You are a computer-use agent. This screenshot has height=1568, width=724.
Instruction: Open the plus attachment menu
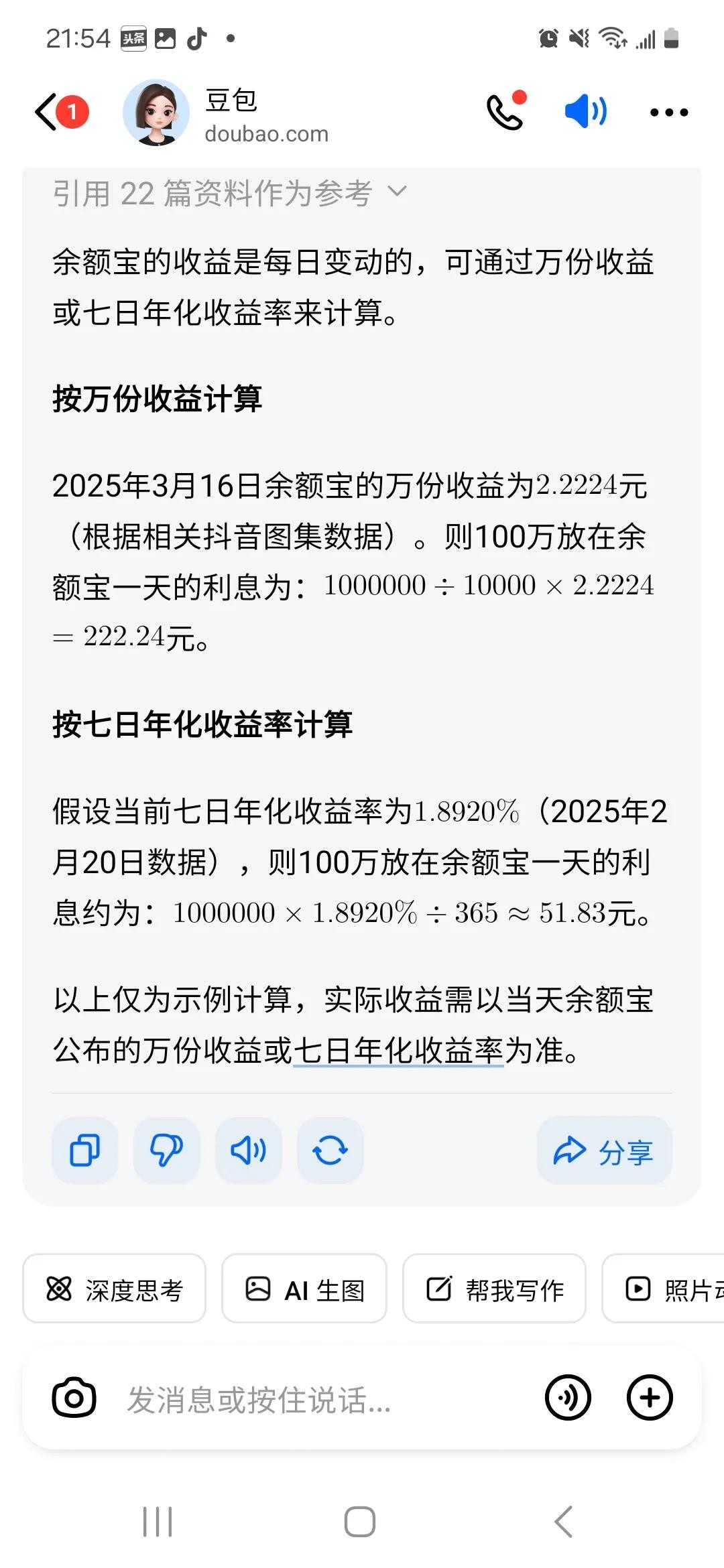coord(649,1398)
